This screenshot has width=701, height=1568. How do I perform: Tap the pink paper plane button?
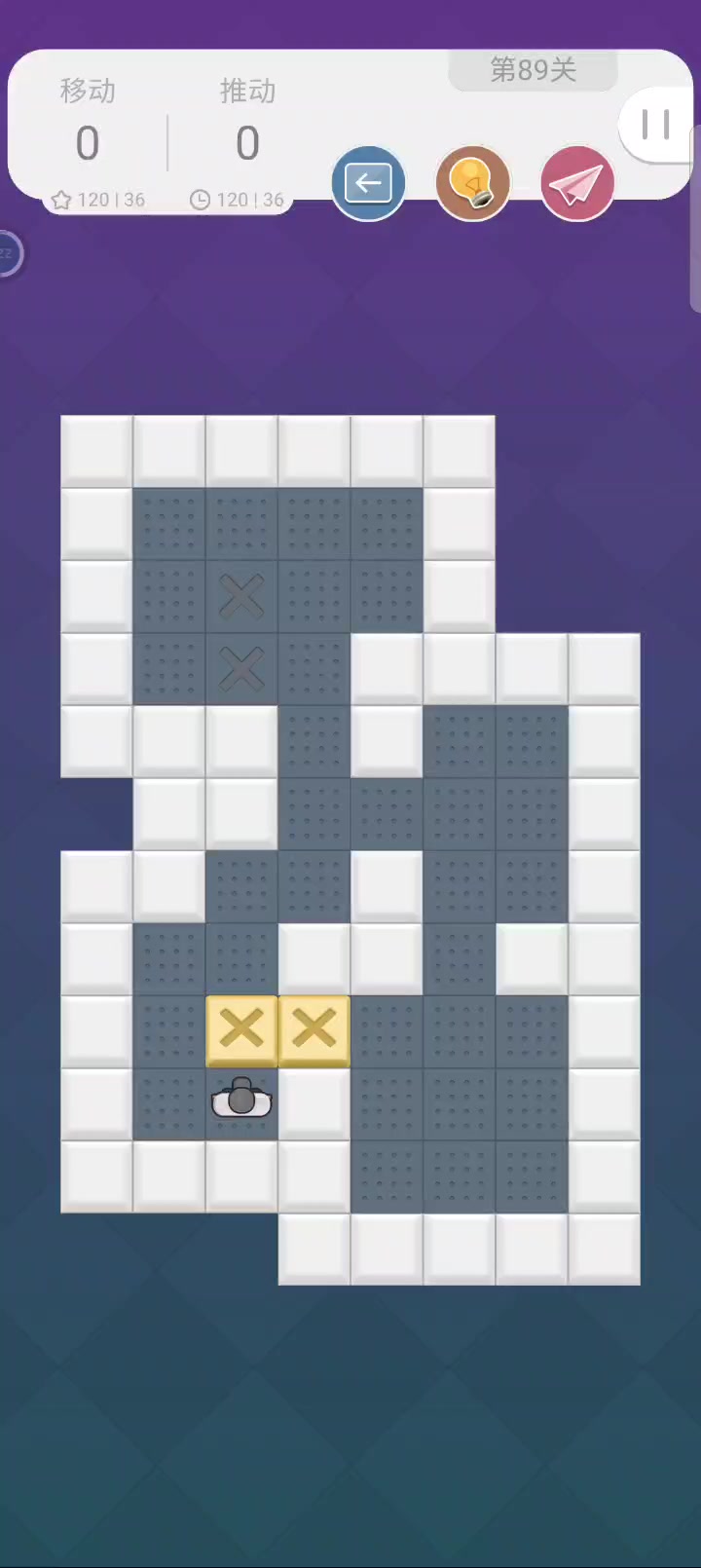[x=577, y=183]
